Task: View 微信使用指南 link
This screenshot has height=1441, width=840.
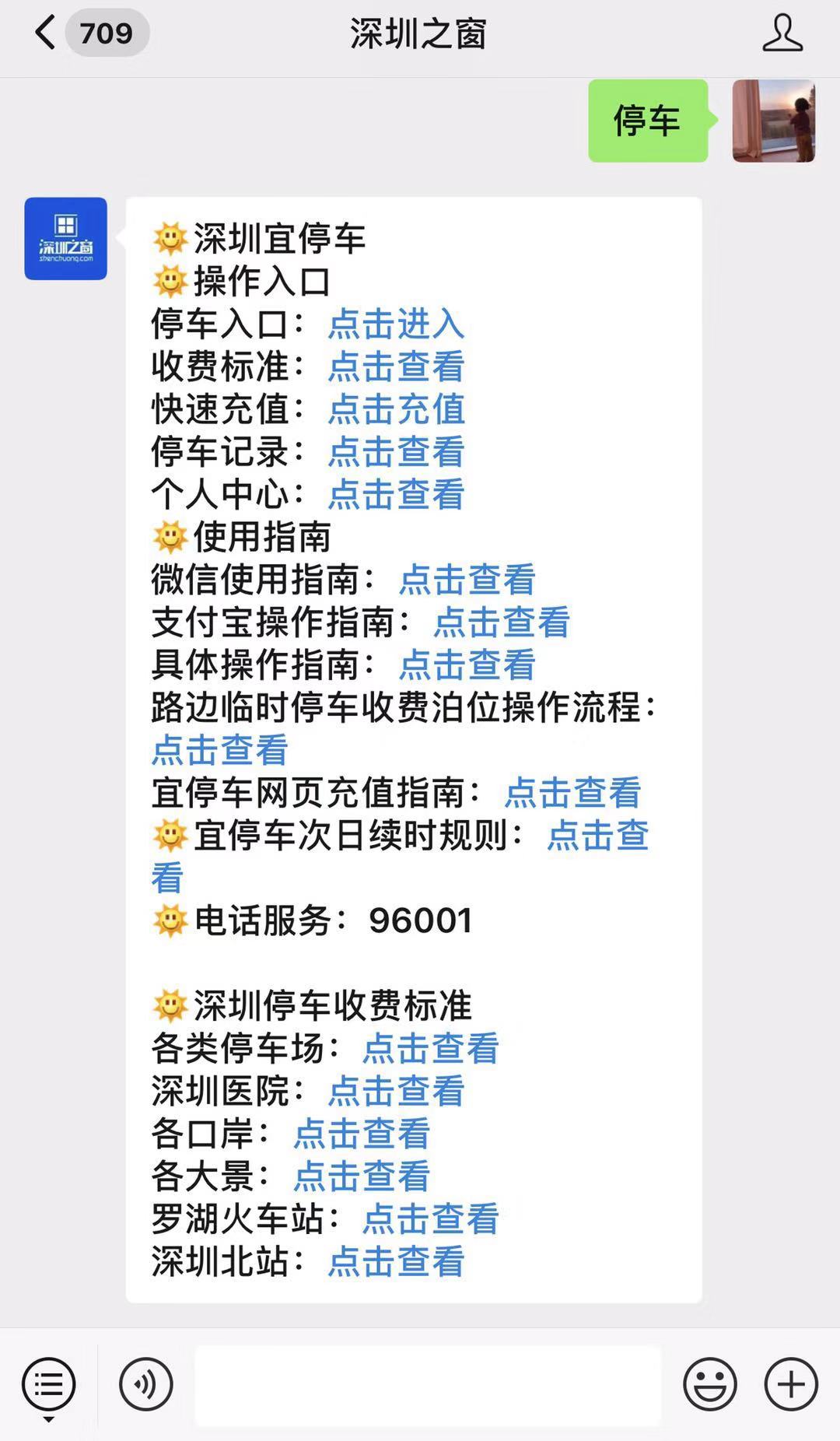Action: coord(467,580)
